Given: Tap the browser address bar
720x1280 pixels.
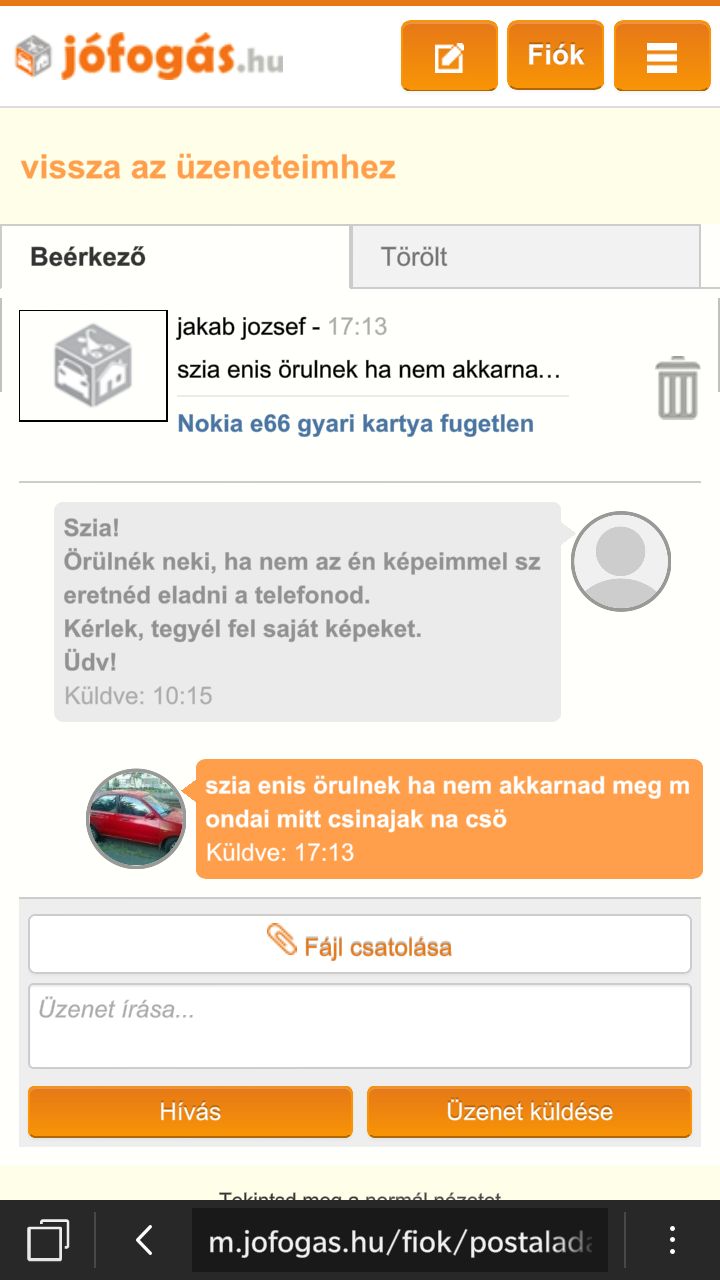Looking at the screenshot, I should point(400,1241).
